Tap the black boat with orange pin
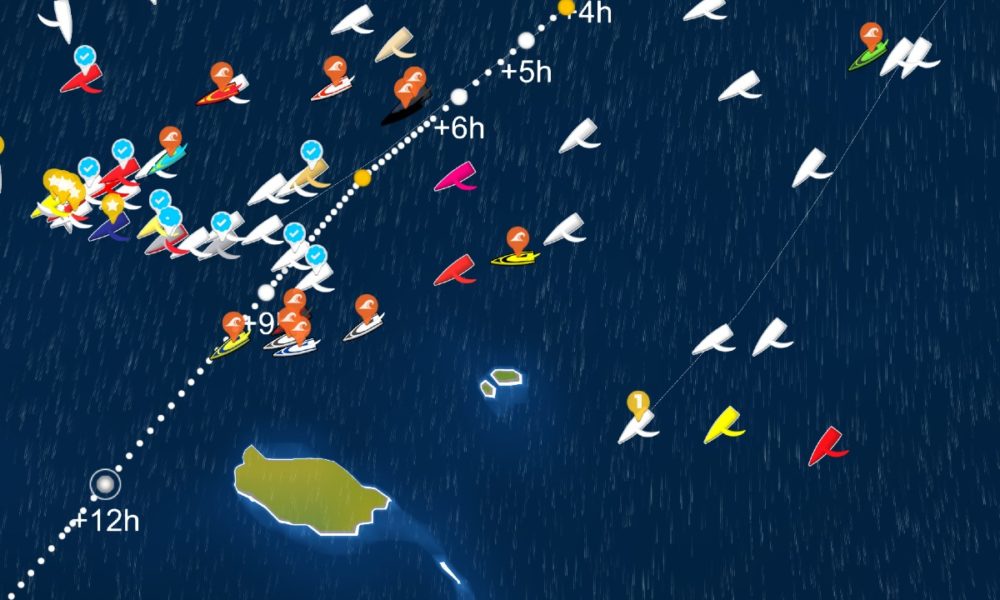Viewport: 1000px width, 600px height. point(405,105)
